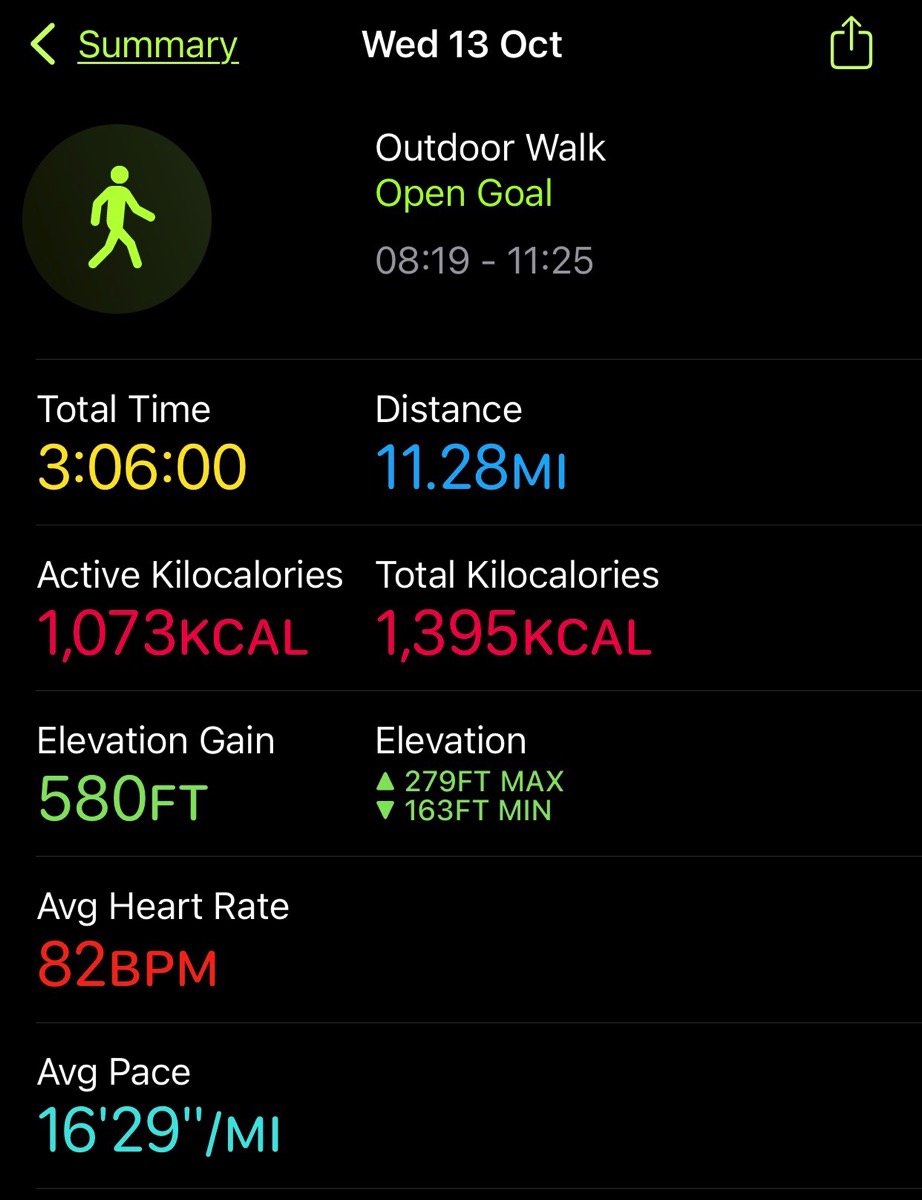922x1200 pixels.
Task: Tap the workout time range 08:19 - 11:25
Action: coord(485,260)
